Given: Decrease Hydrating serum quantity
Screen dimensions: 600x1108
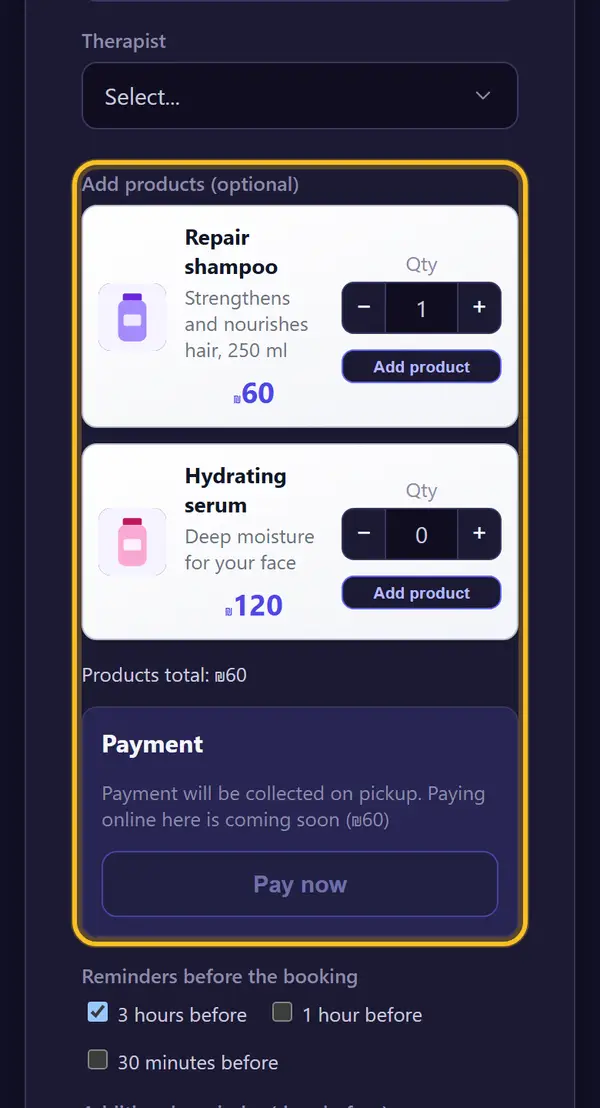Looking at the screenshot, I should pyautogui.click(x=364, y=534).
